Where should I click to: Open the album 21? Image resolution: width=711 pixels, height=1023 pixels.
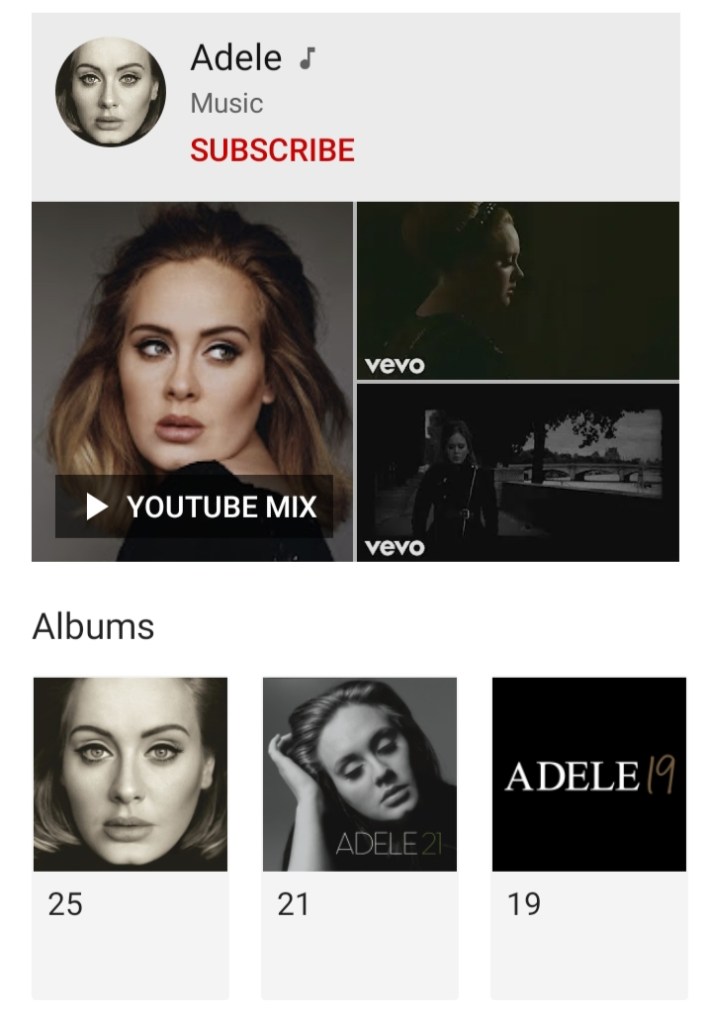pyautogui.click(x=359, y=774)
